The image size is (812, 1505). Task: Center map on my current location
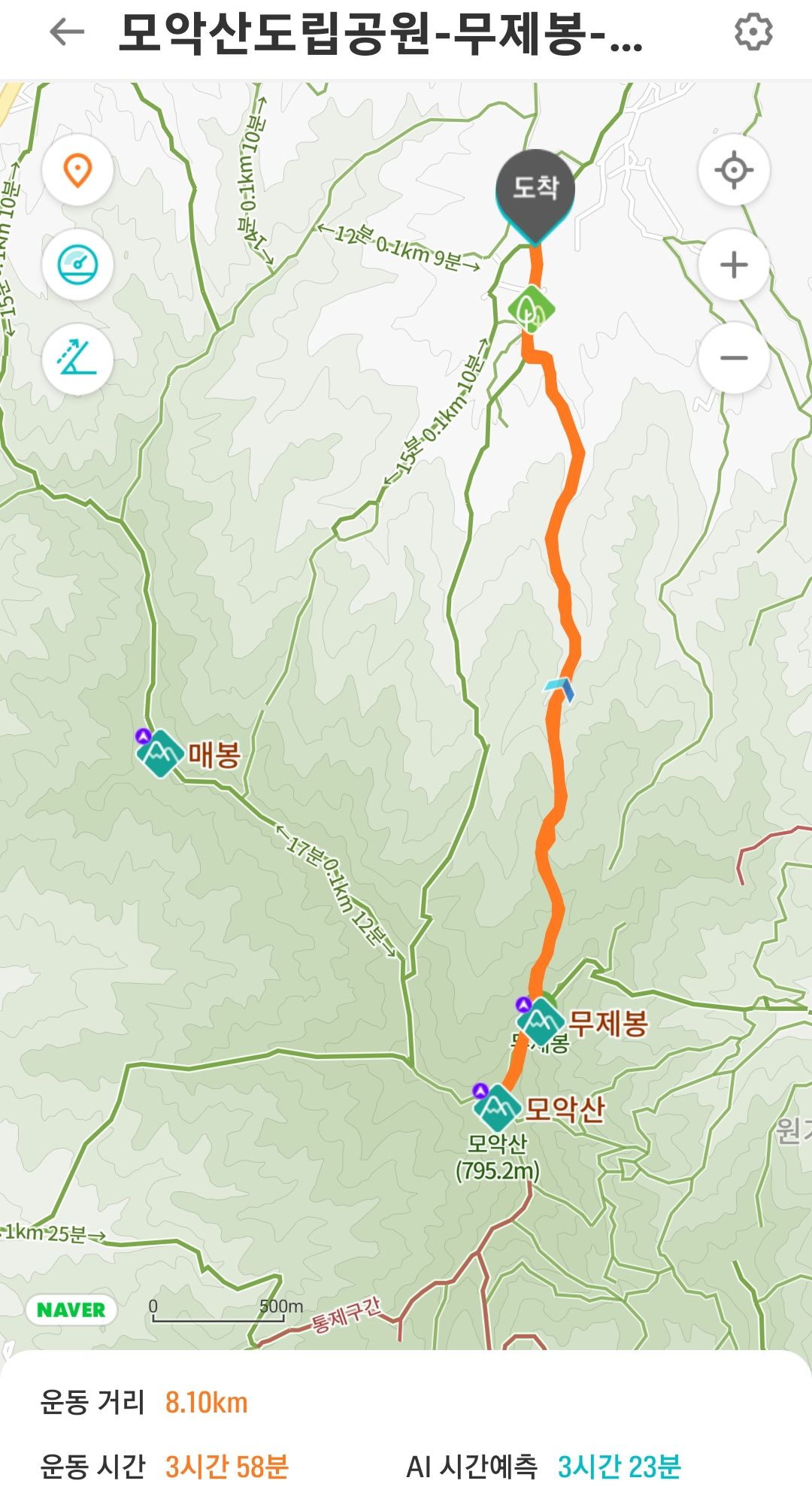(x=734, y=170)
